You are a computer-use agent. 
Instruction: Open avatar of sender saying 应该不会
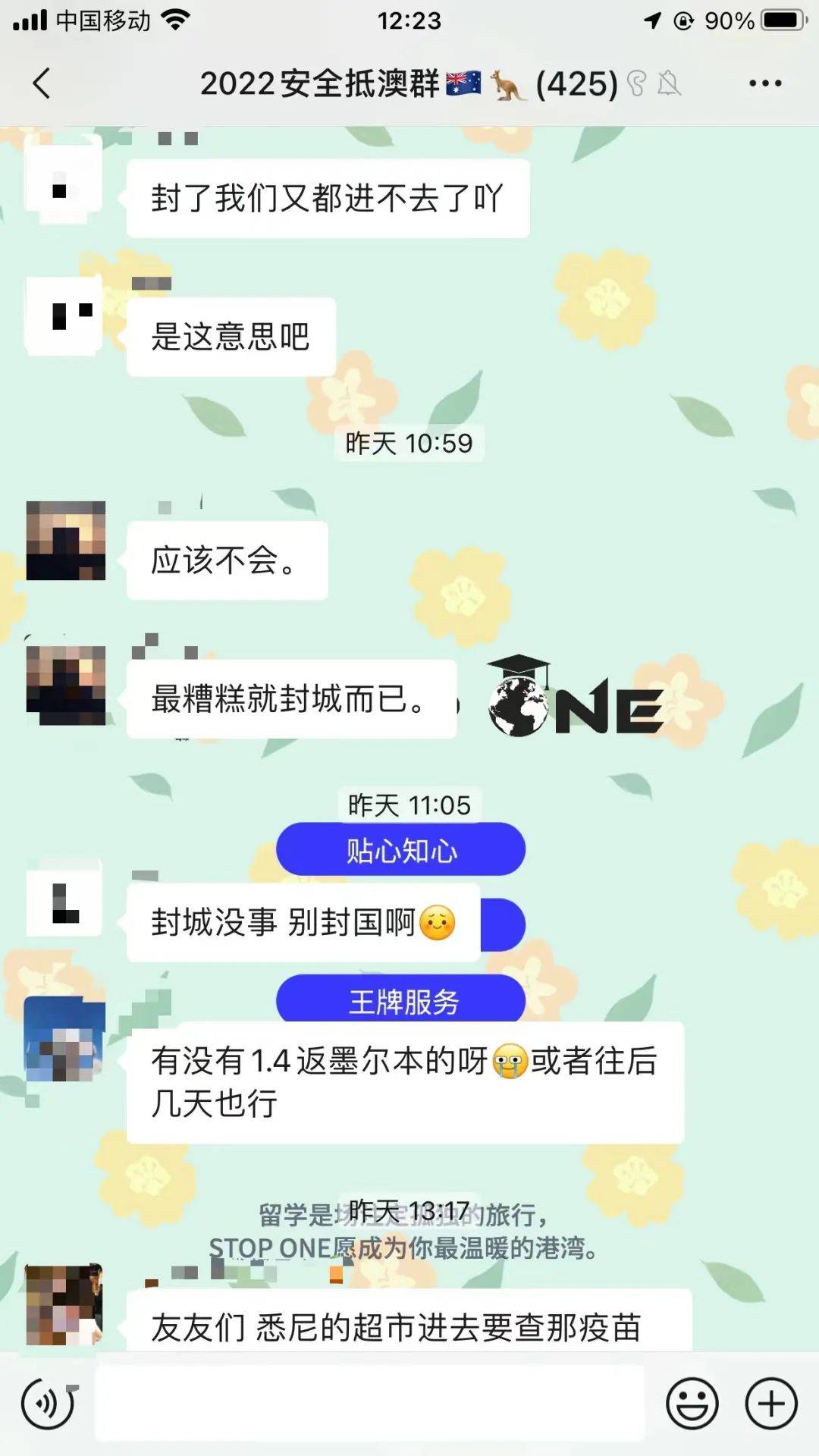[x=65, y=541]
